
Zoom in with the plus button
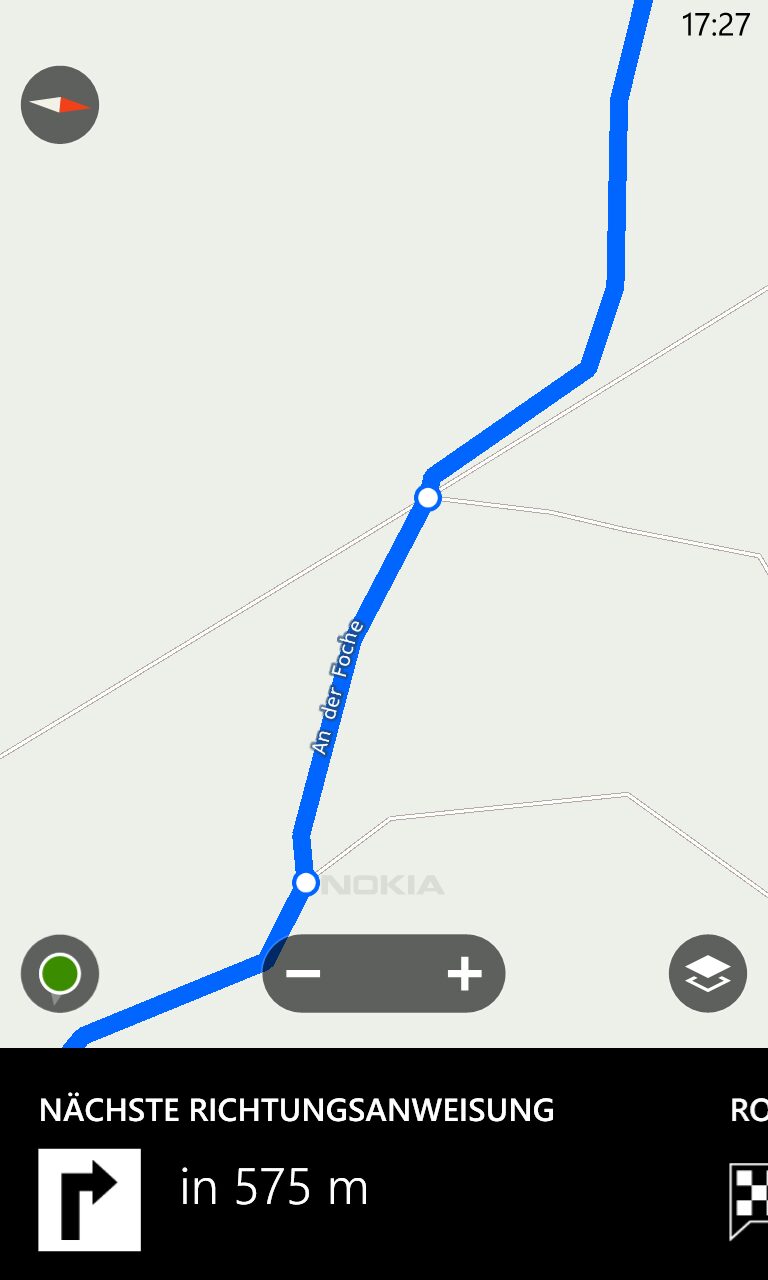[x=464, y=973]
